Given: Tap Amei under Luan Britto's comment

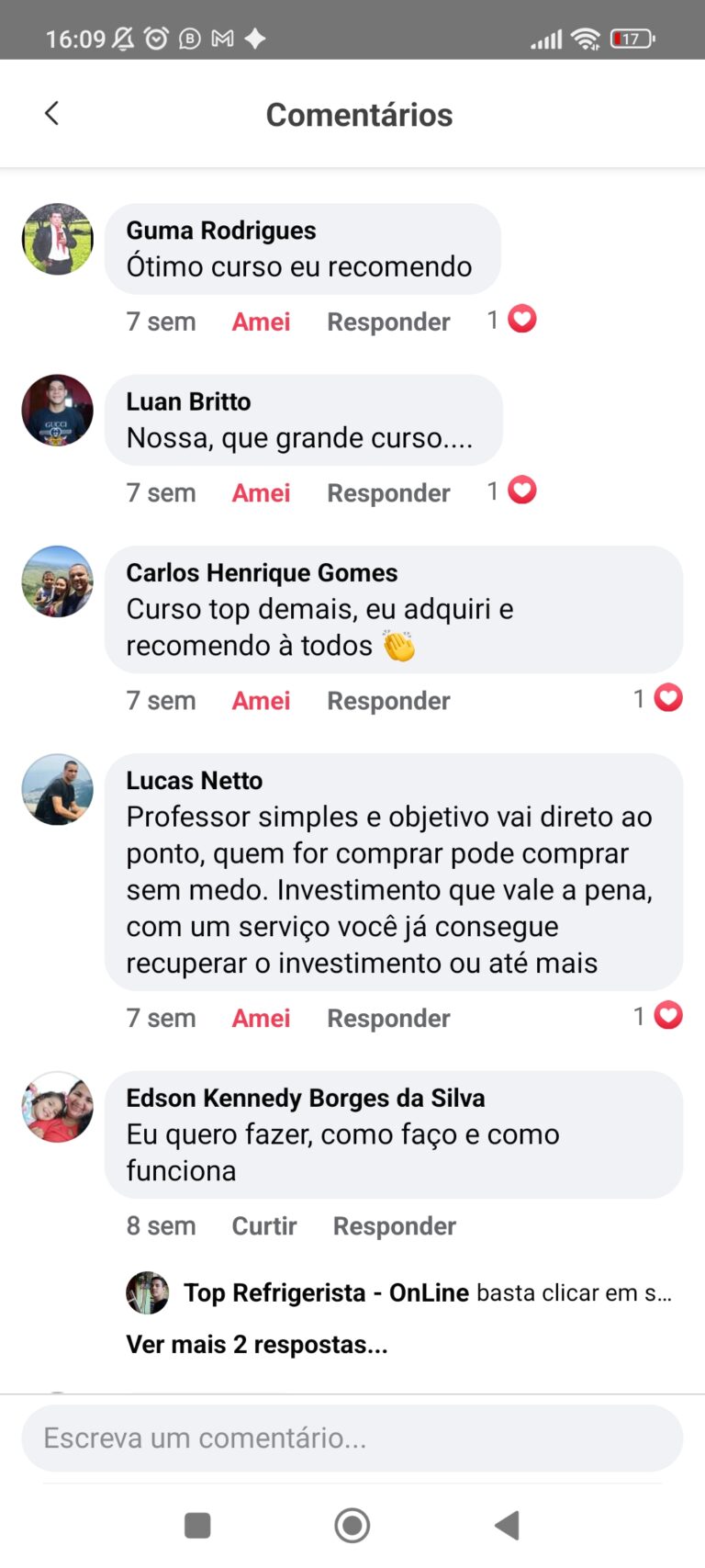Looking at the screenshot, I should [261, 493].
